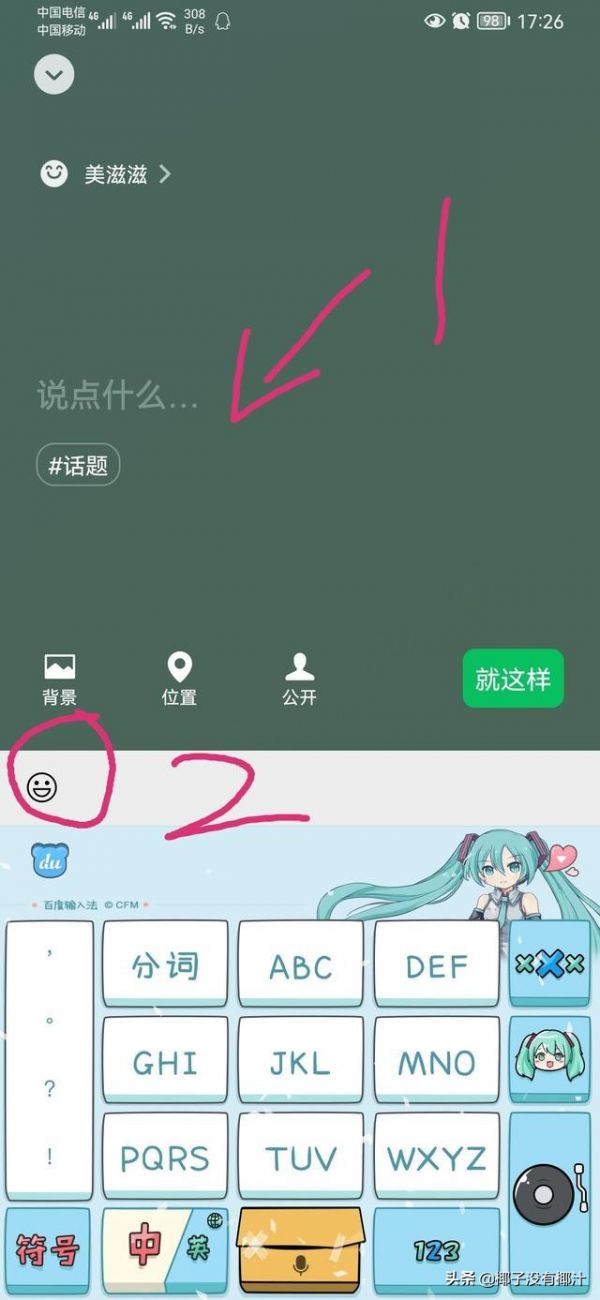600x1300 pixels.
Task: Tap the ABC key
Action: coord(300,965)
